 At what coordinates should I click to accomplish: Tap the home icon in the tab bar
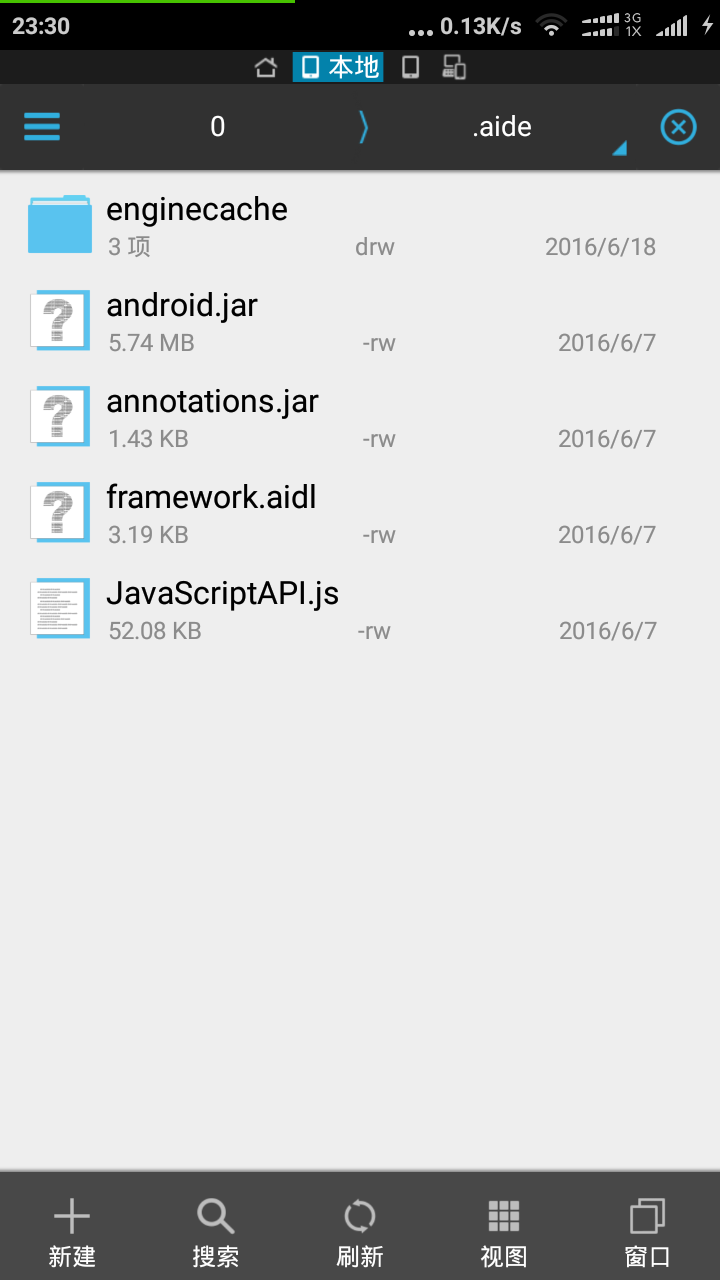point(266,67)
